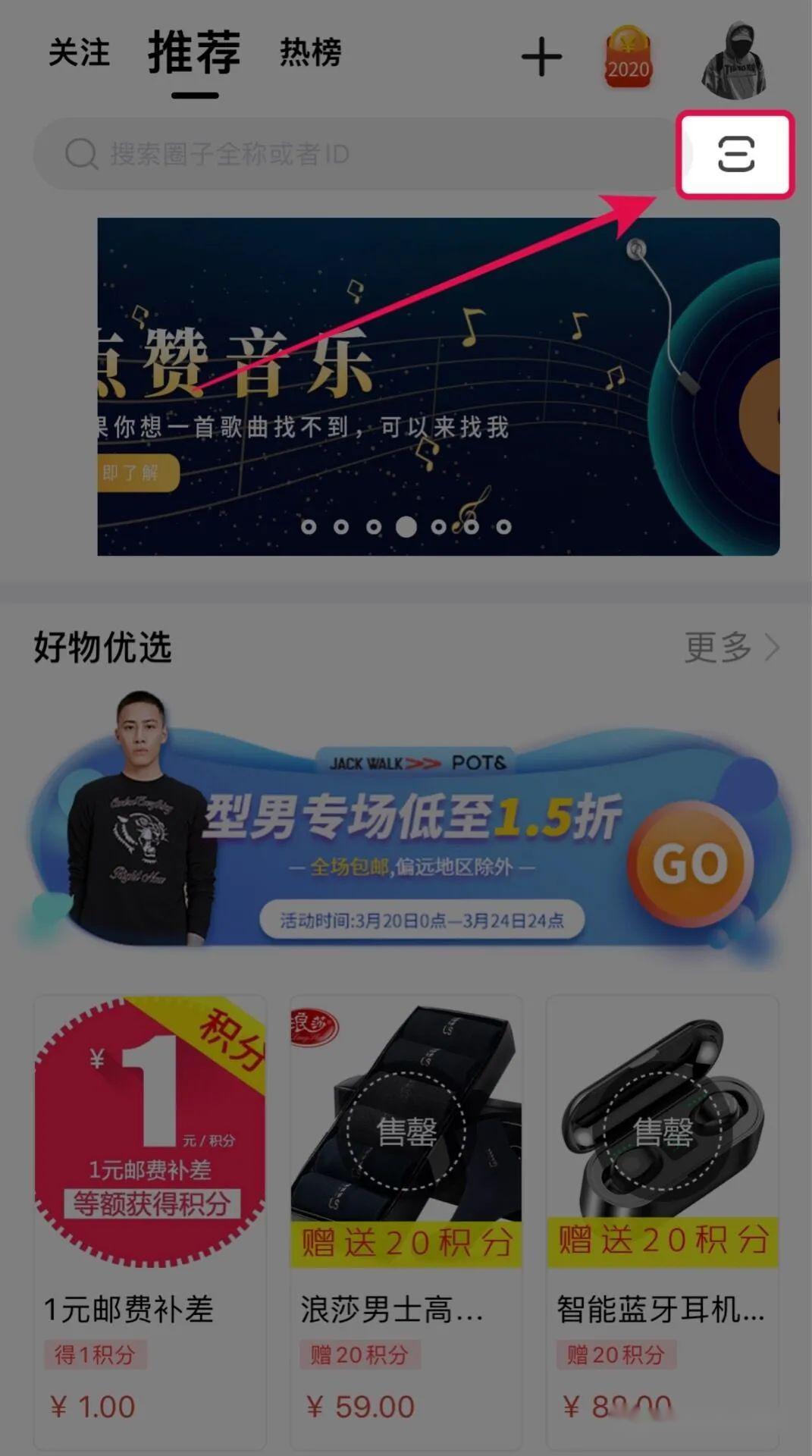View the 浪莎男士 socks product

coord(406,1221)
